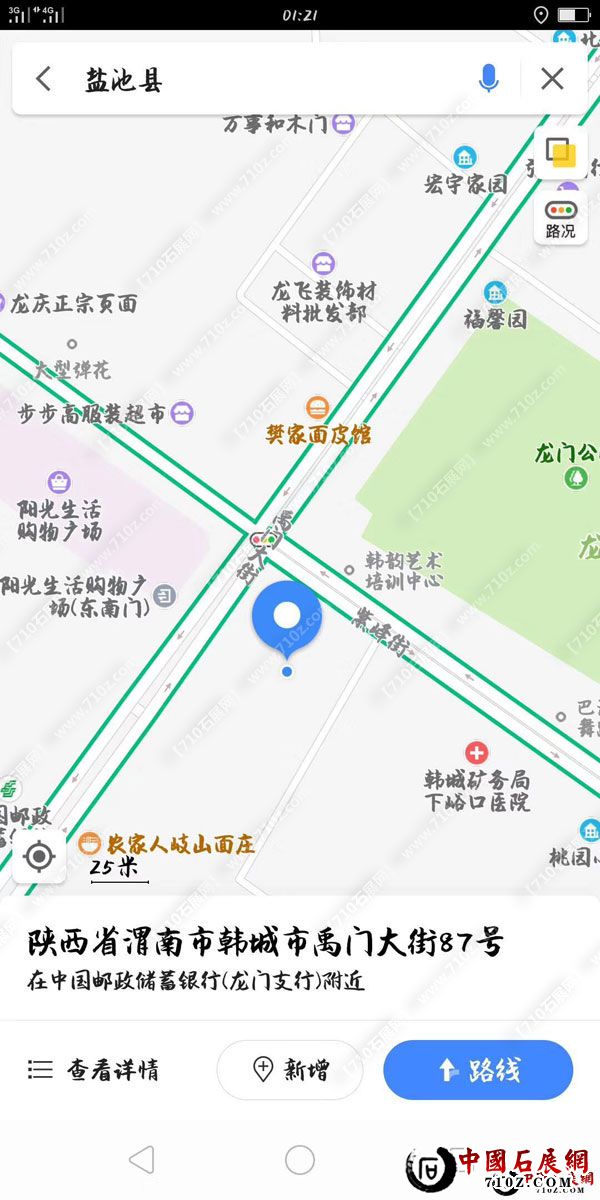Get directions with the 路线 button

pyautogui.click(x=478, y=1070)
